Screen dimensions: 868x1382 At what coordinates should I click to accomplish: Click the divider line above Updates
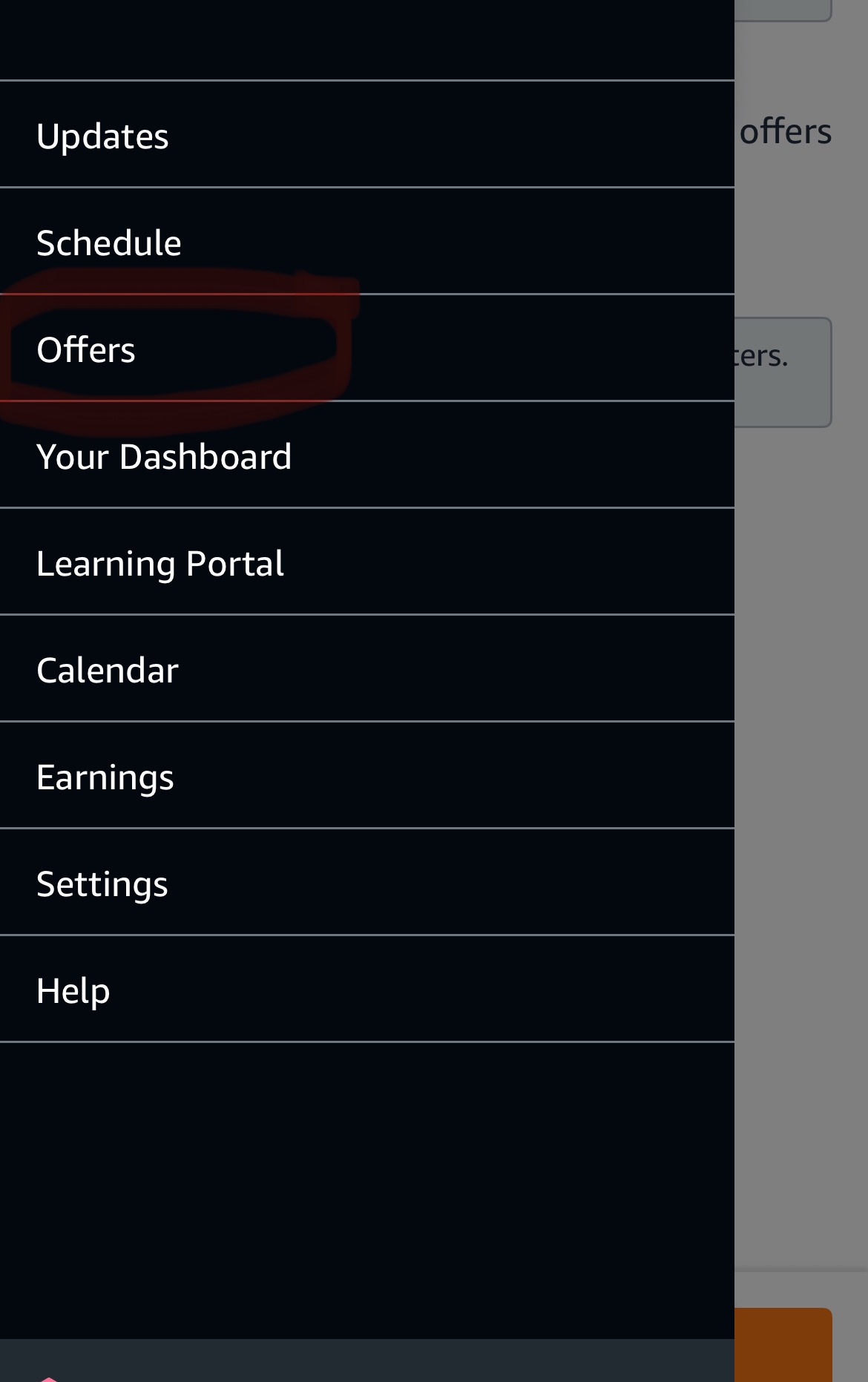click(366, 79)
